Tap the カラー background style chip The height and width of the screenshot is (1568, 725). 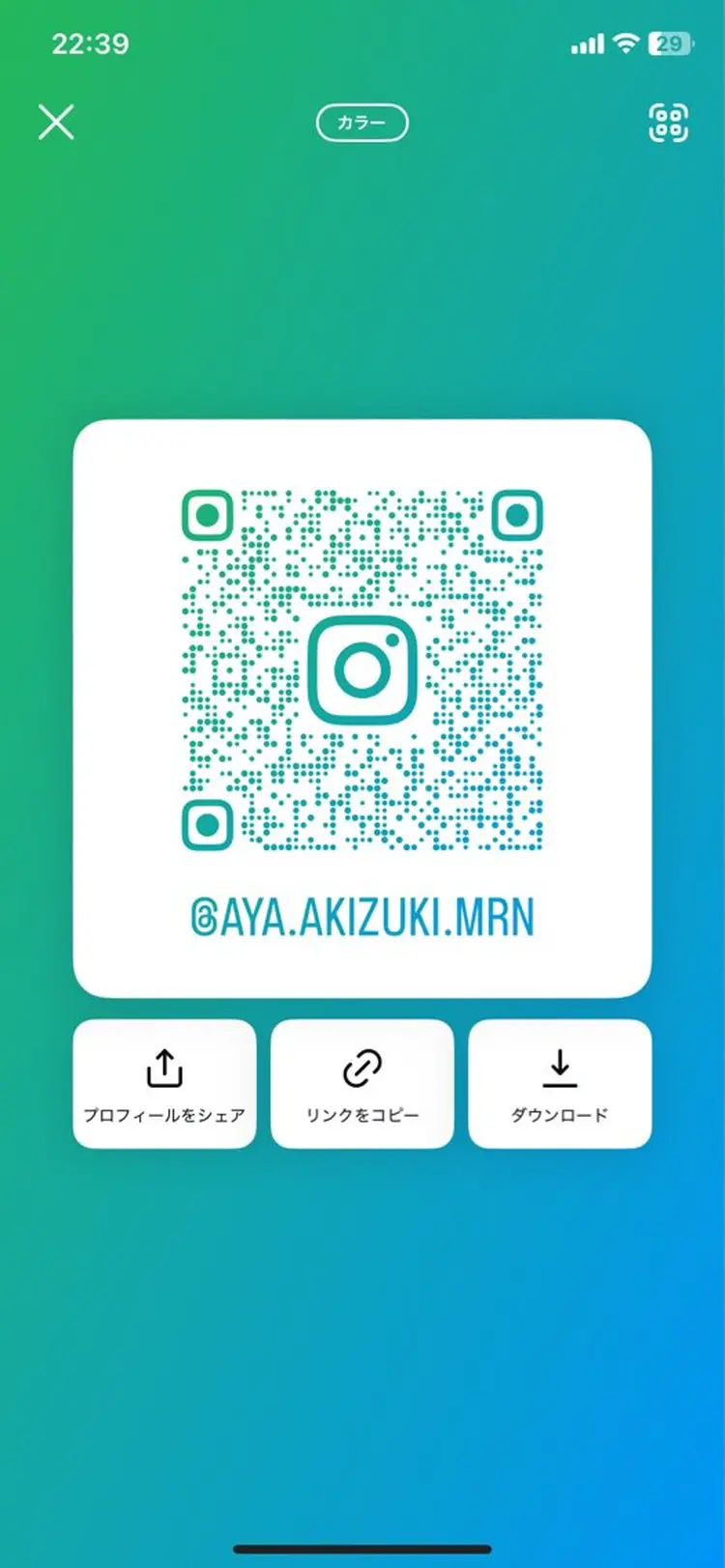pos(362,123)
